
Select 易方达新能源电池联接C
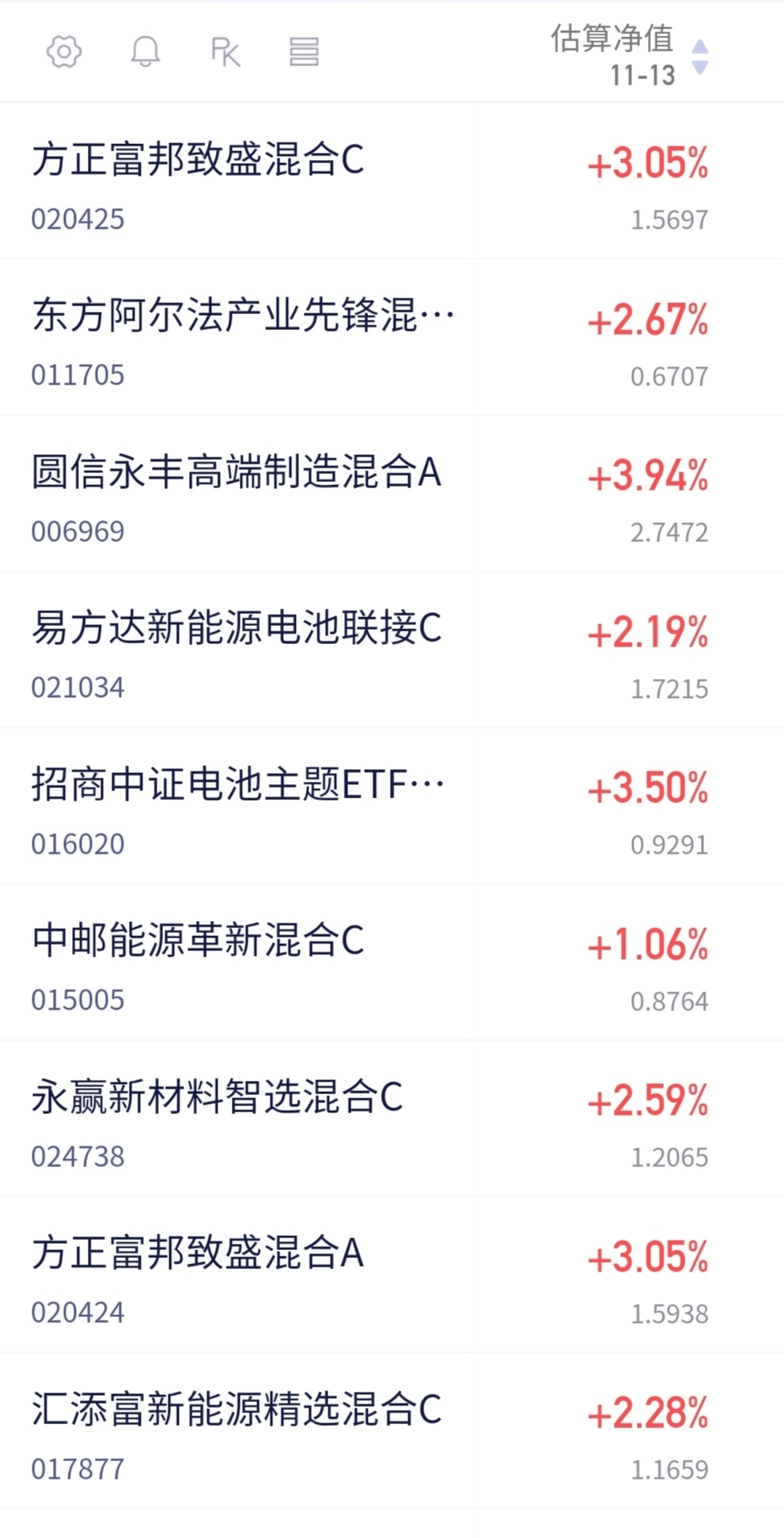[x=237, y=629]
